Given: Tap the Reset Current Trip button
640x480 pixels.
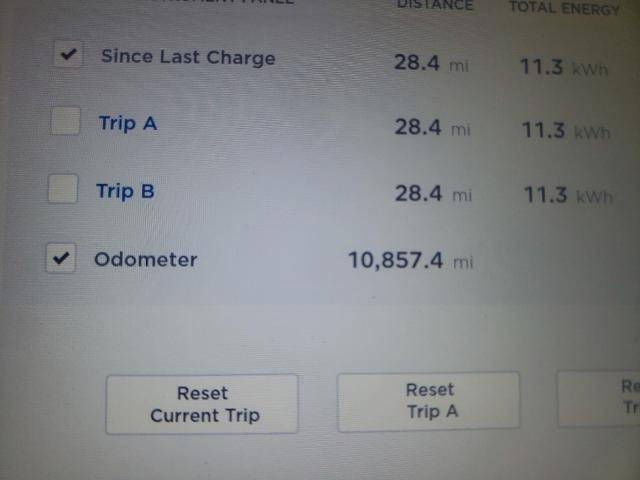Looking at the screenshot, I should click(x=202, y=404).
